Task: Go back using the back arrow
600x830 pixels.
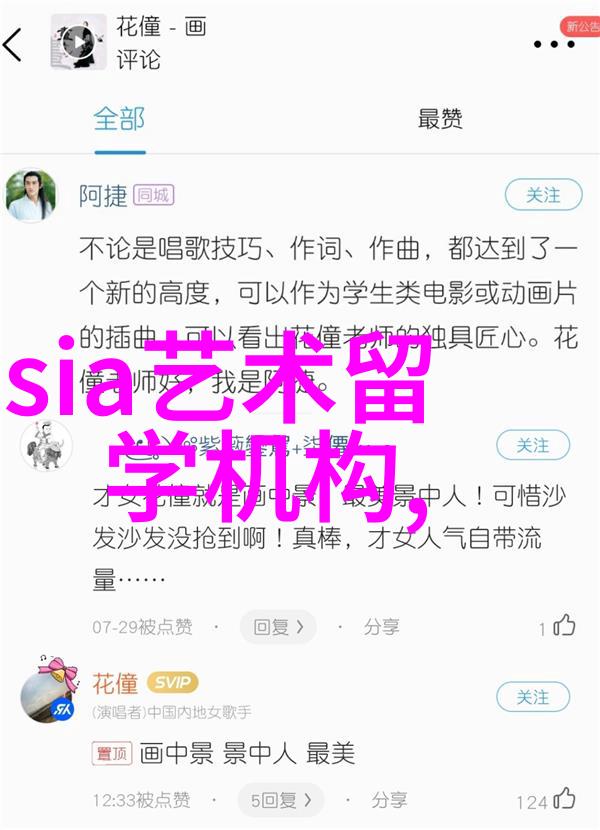Action: click(x=14, y=45)
